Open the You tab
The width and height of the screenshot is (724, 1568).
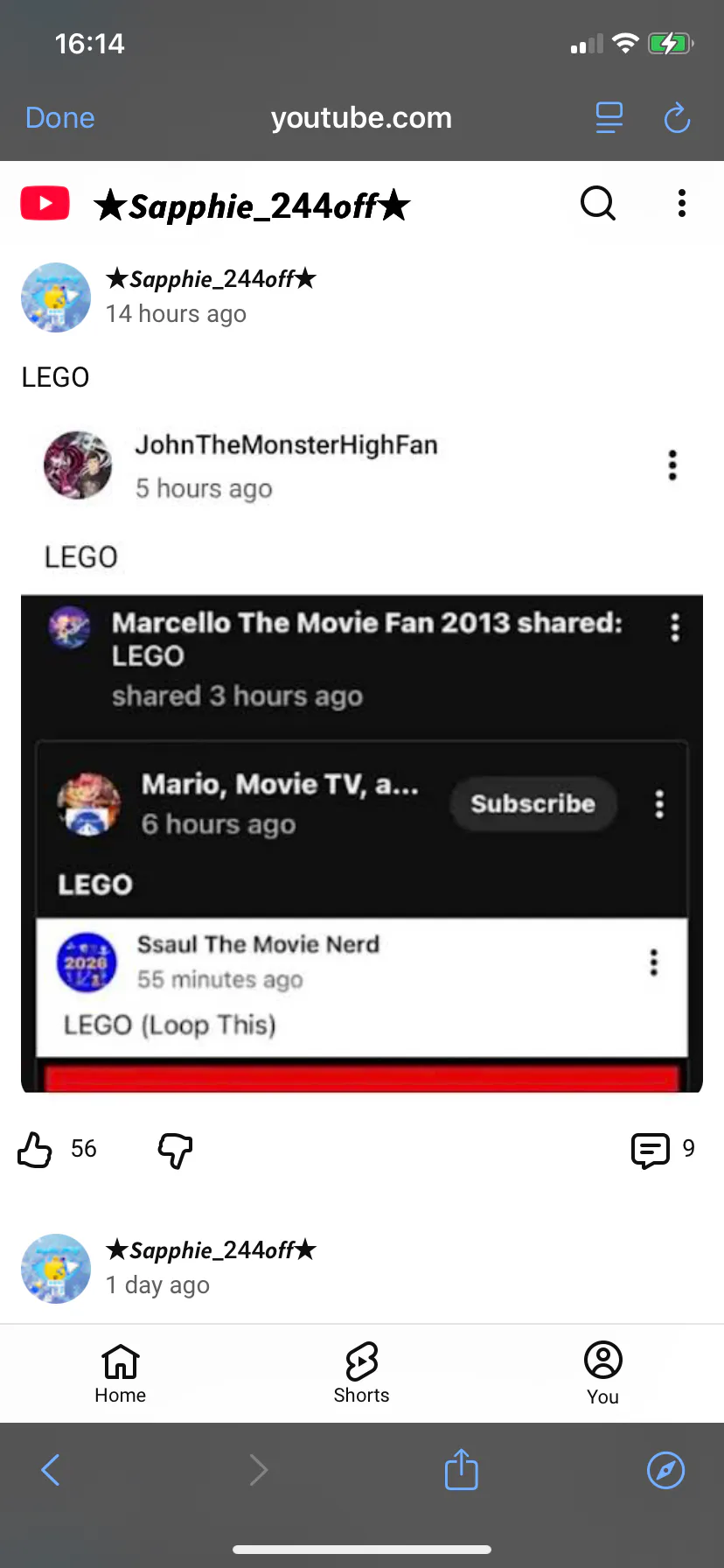click(x=602, y=1372)
